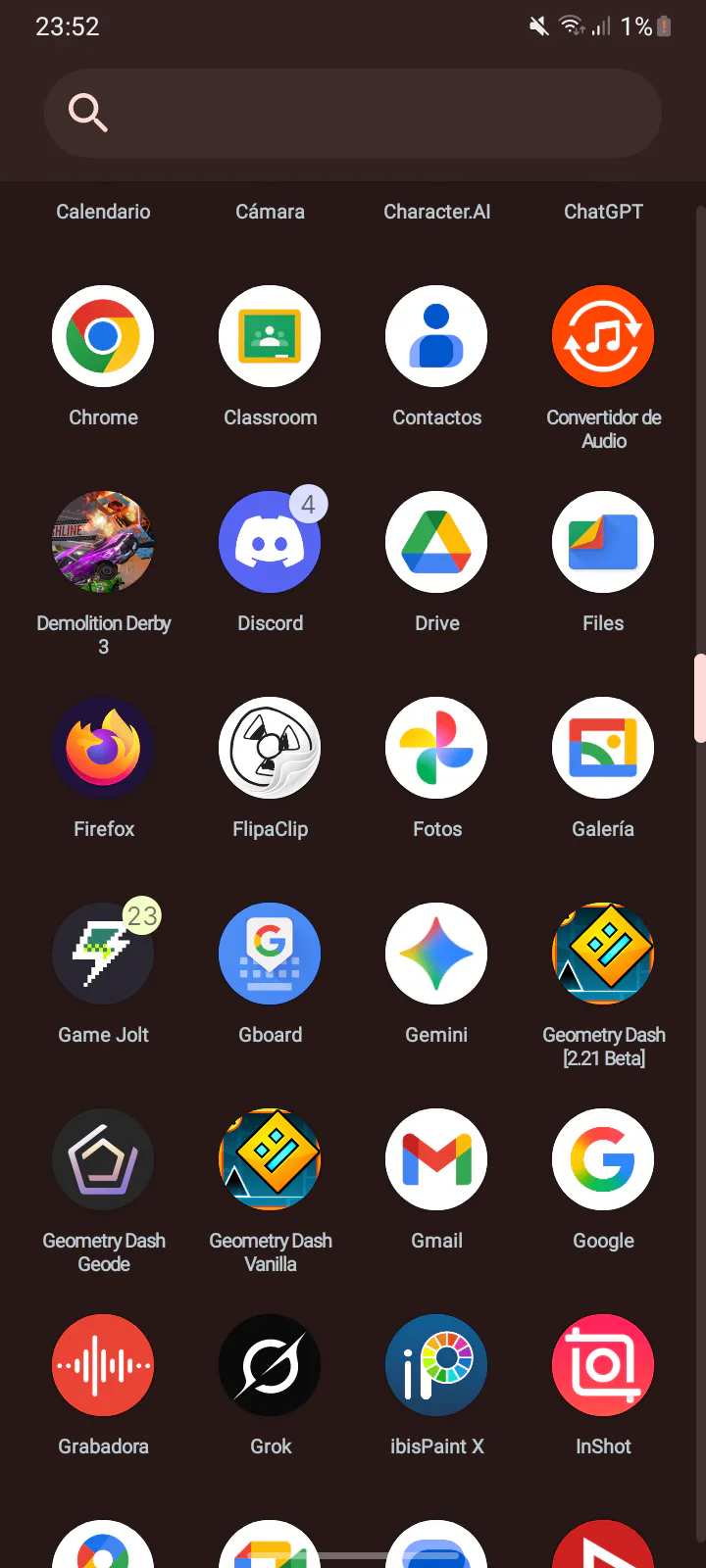Open Google Fotos
The width and height of the screenshot is (706, 1568).
[x=436, y=748]
